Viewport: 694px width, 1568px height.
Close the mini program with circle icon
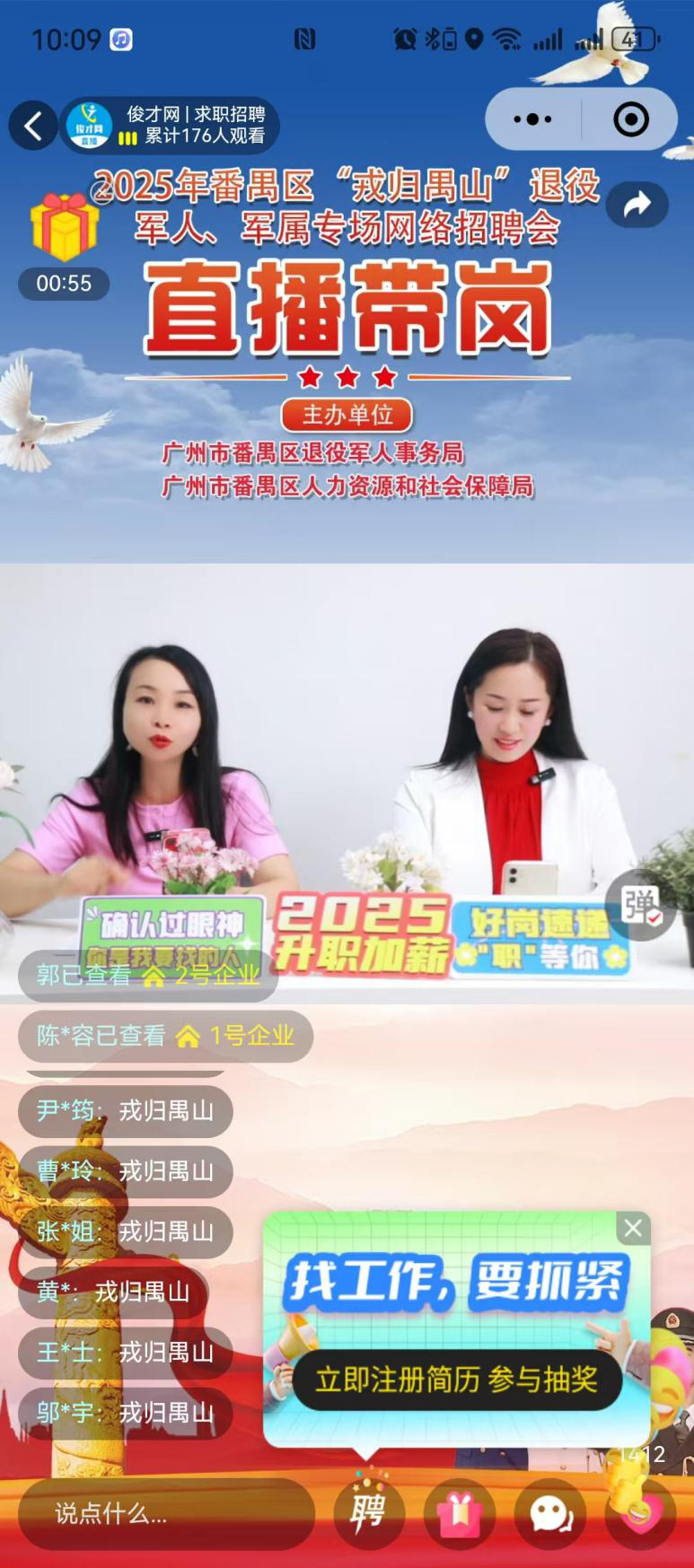[x=631, y=119]
